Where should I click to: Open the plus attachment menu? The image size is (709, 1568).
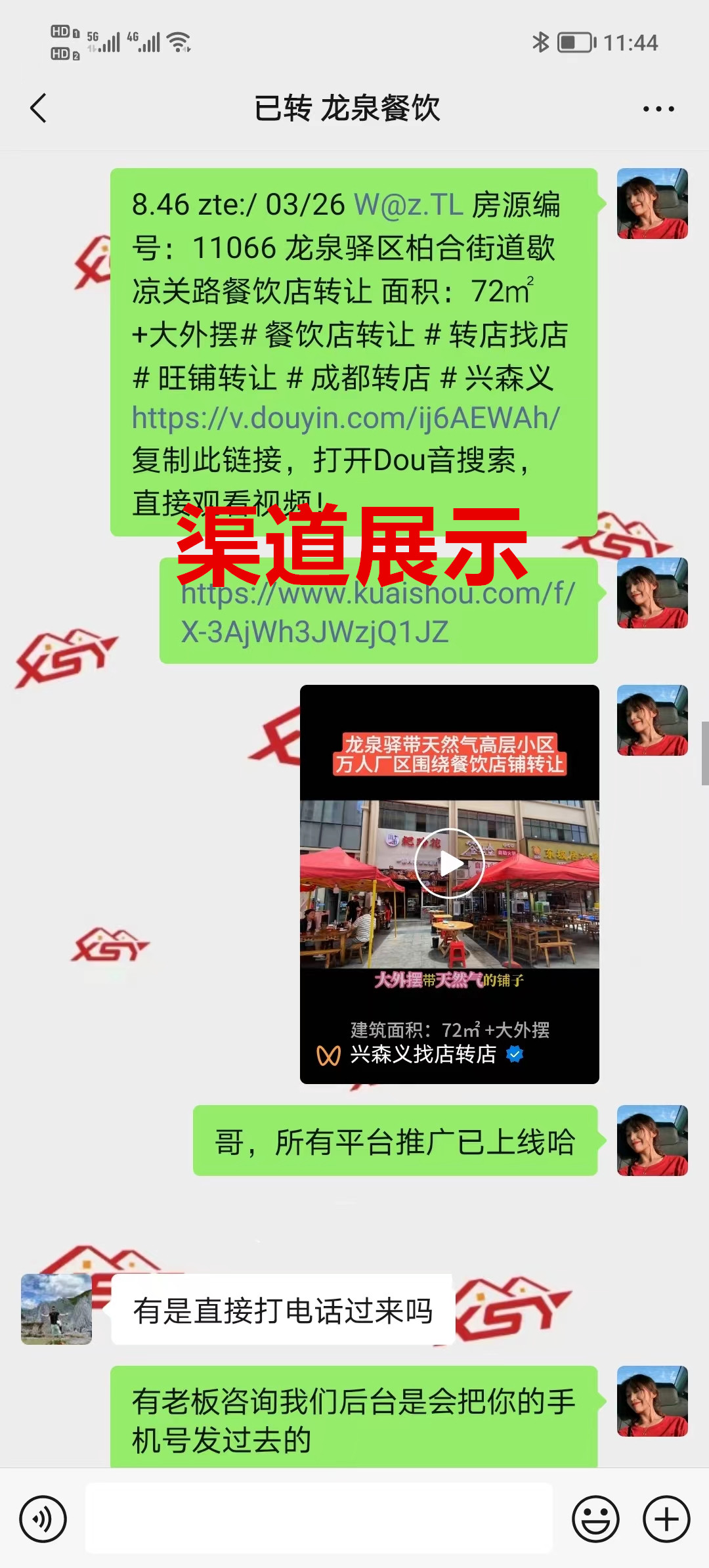point(666,1519)
